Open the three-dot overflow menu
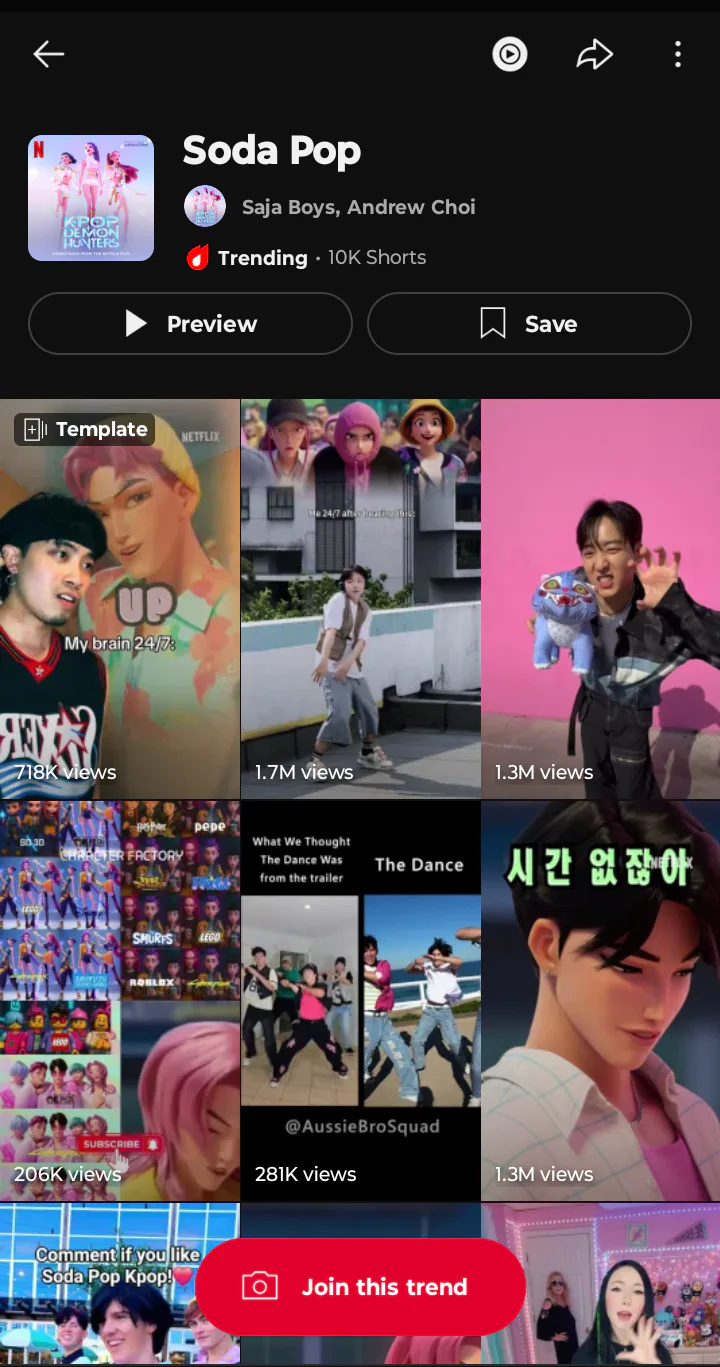Image resolution: width=720 pixels, height=1367 pixels. [678, 54]
